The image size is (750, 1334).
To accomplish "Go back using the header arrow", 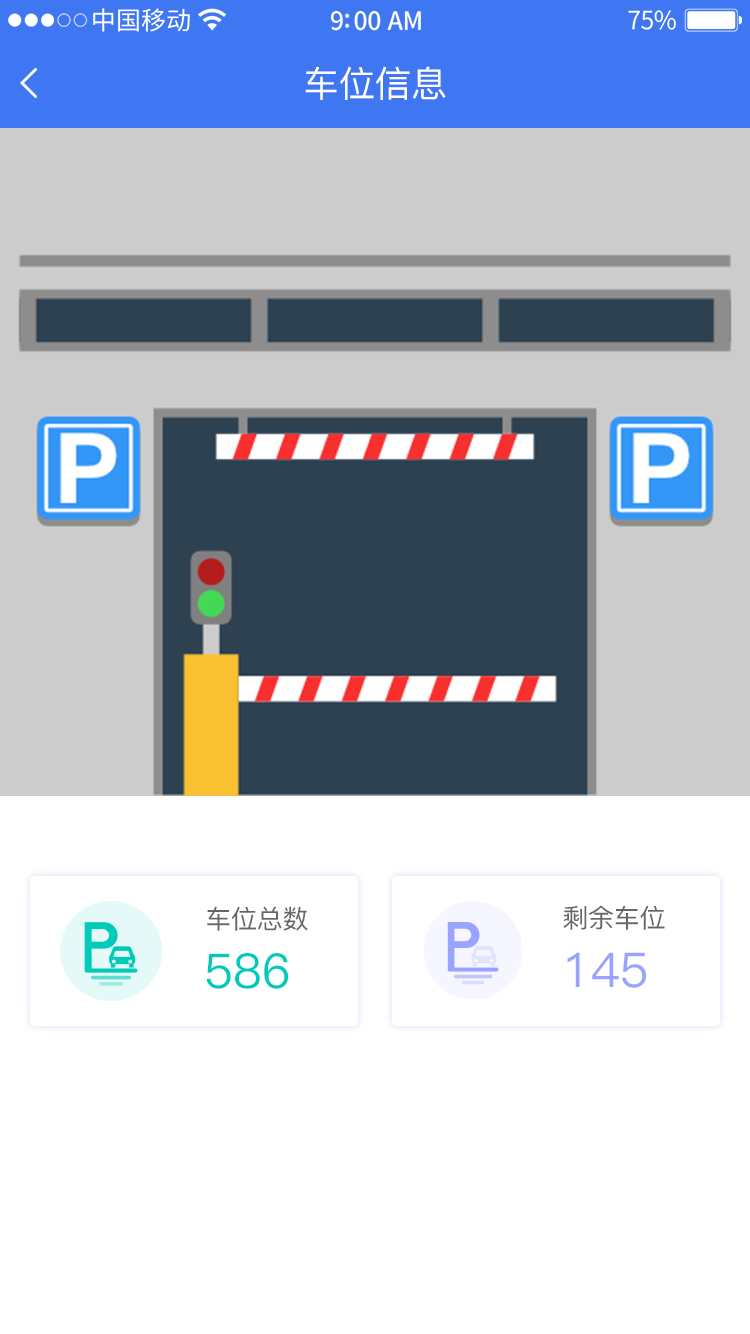I will coord(29,83).
